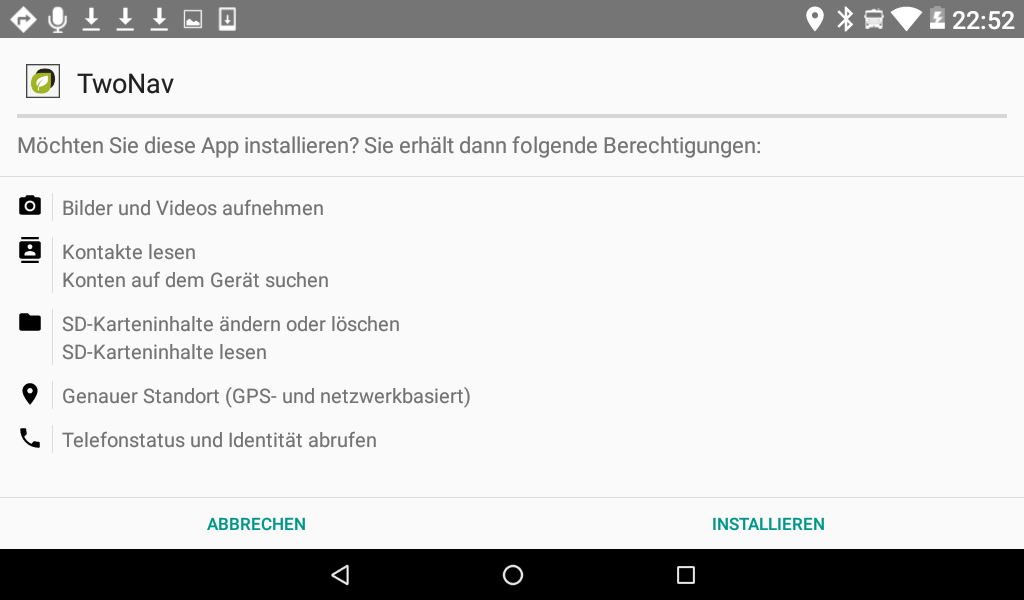Go back using the navigation bar
Screen dimensions: 1024x600
(340, 575)
